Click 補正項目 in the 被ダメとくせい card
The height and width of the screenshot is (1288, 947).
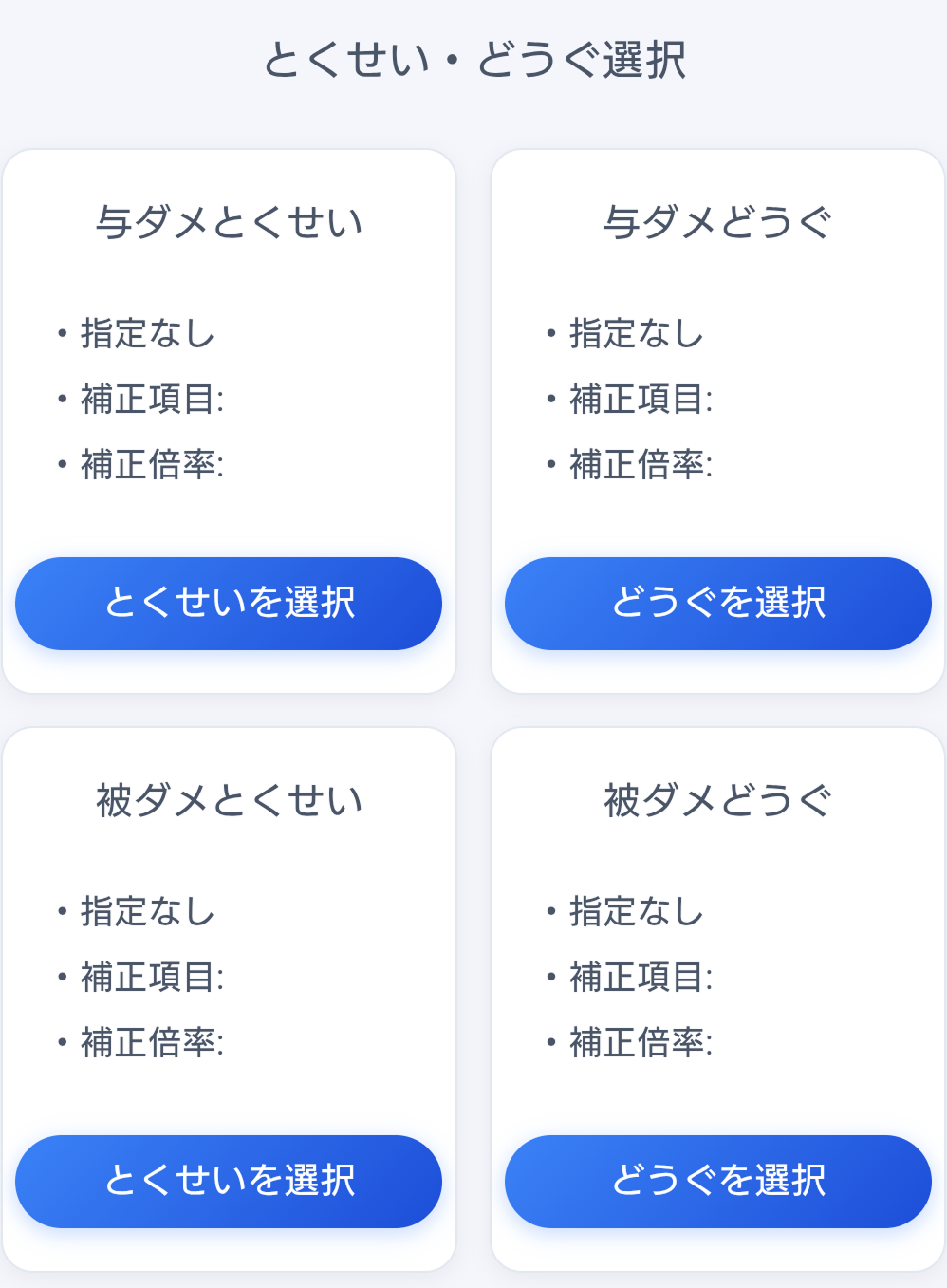150,979
